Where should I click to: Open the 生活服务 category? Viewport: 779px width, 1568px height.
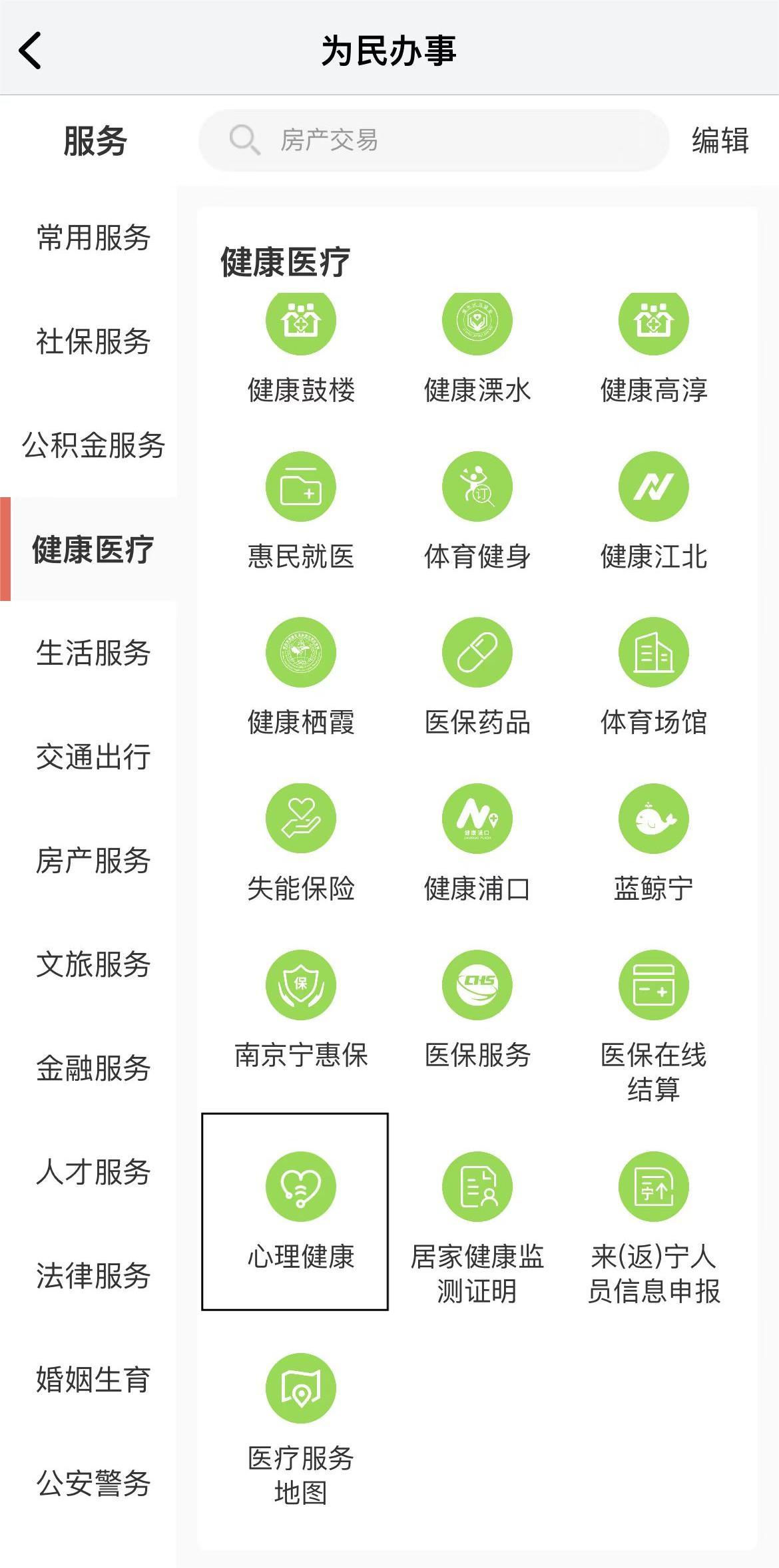(x=93, y=653)
